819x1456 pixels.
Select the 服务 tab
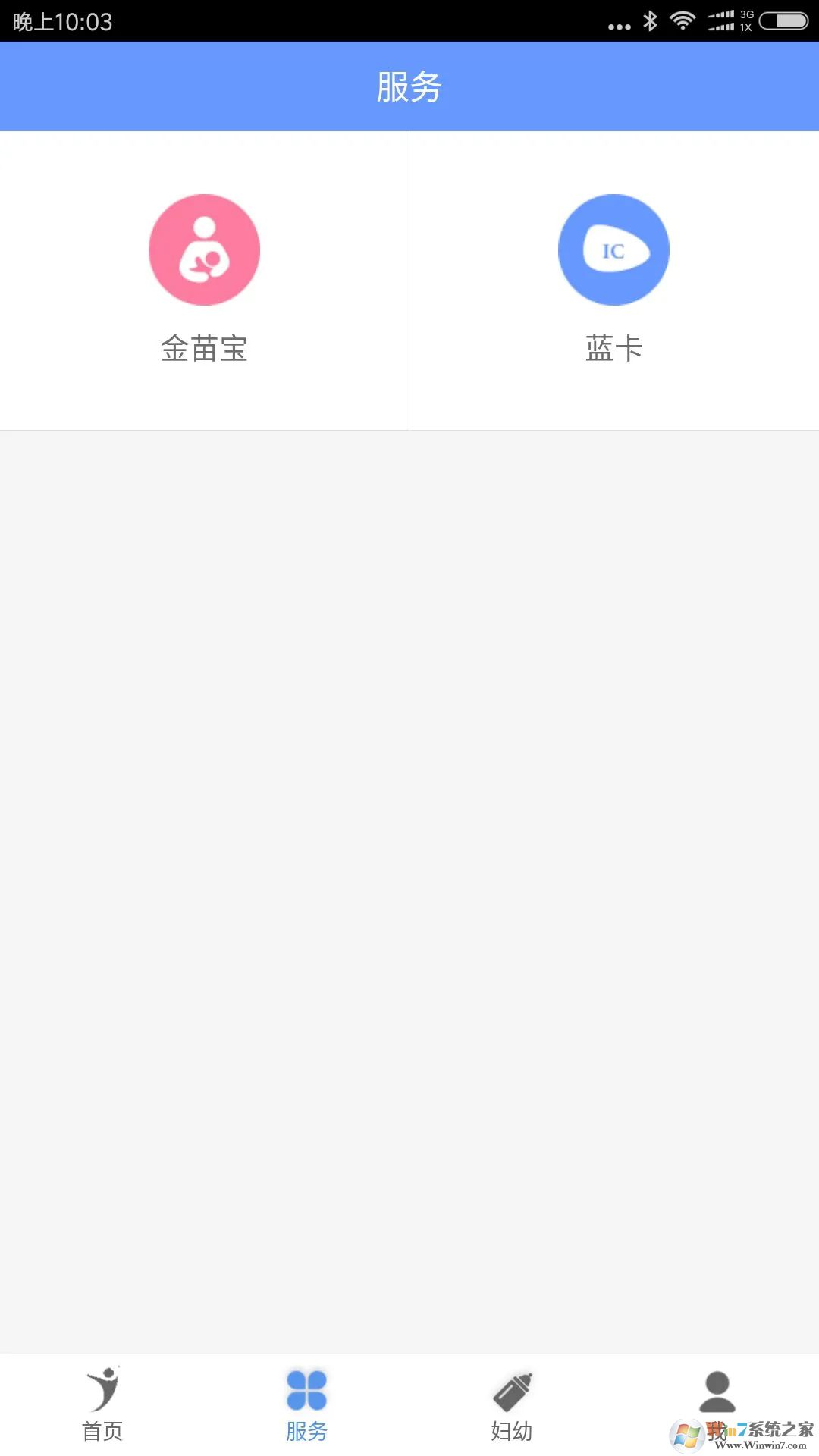[306, 1404]
